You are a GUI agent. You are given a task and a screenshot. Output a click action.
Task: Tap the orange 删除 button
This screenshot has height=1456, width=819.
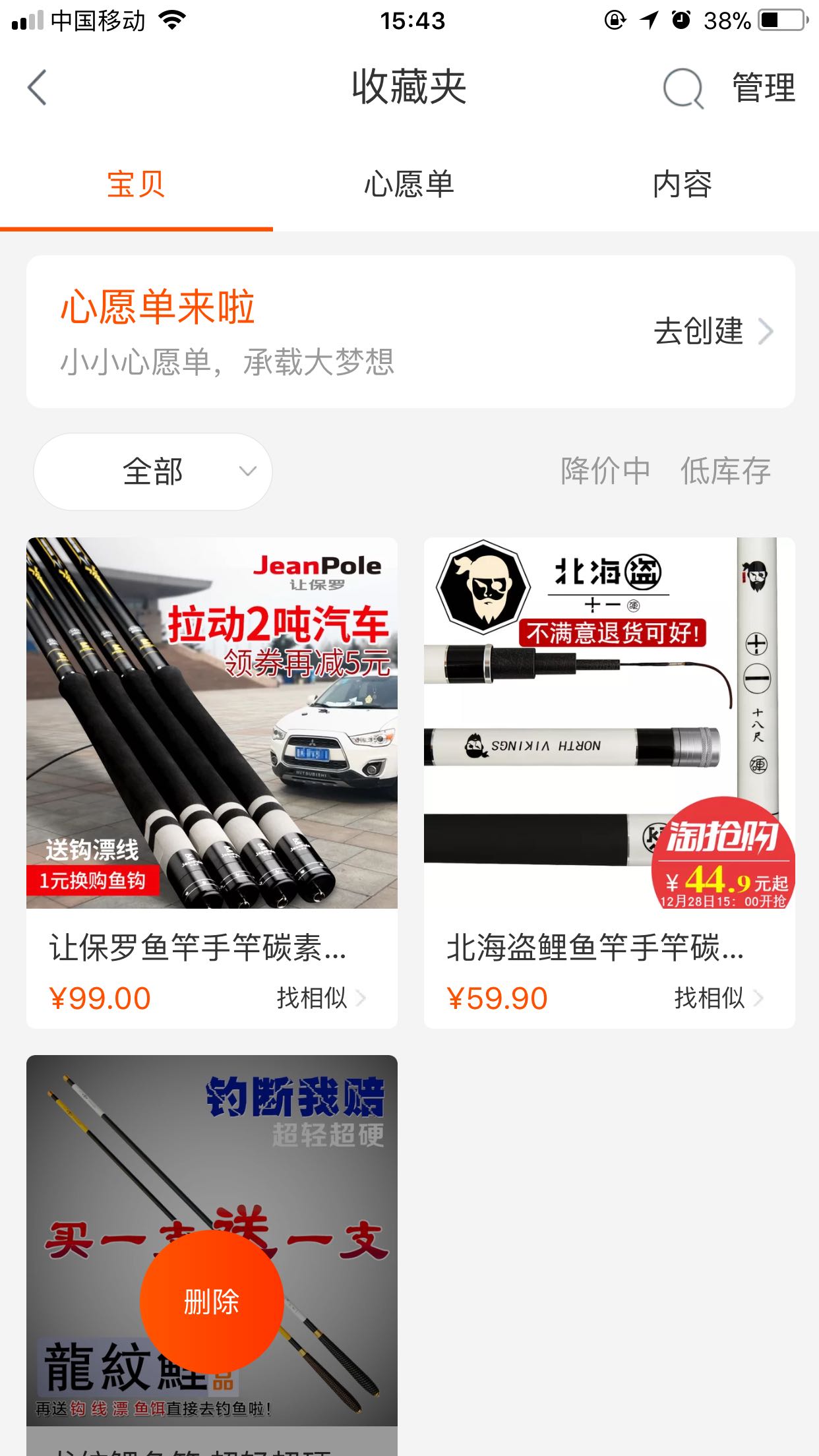tap(212, 1302)
